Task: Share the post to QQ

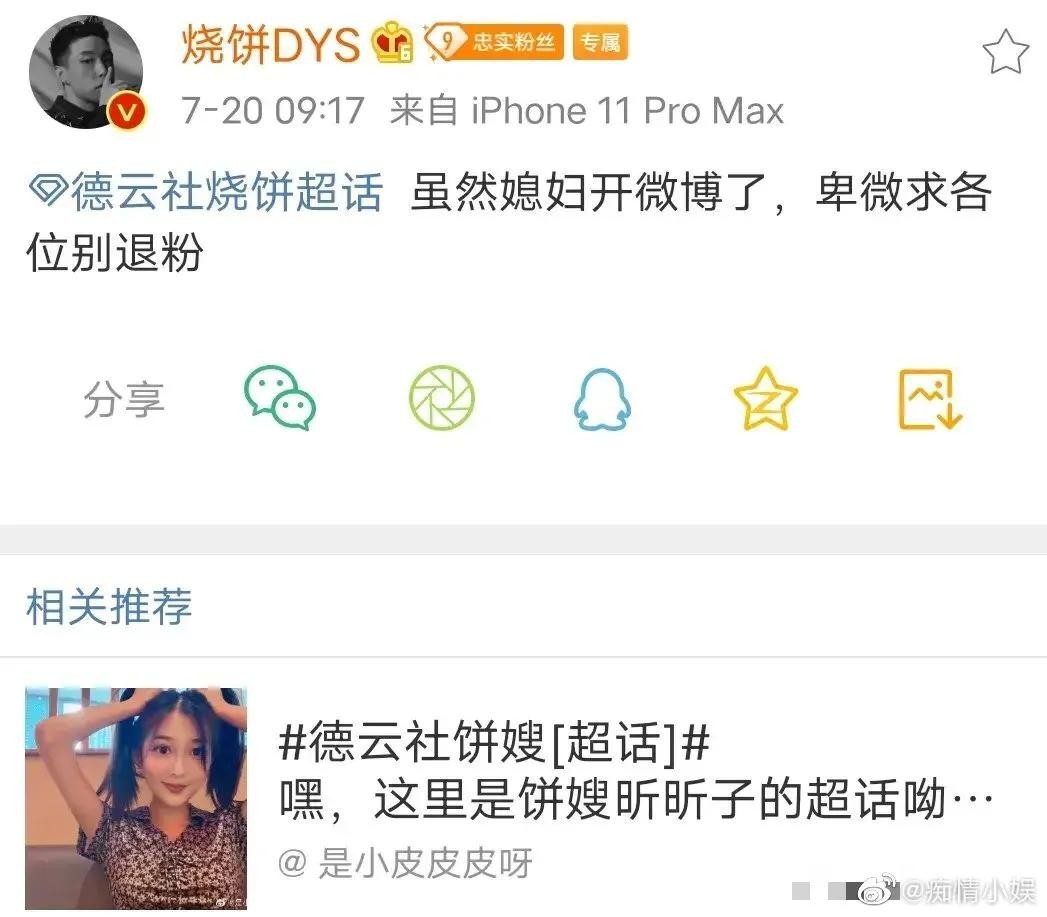Action: coord(603,399)
